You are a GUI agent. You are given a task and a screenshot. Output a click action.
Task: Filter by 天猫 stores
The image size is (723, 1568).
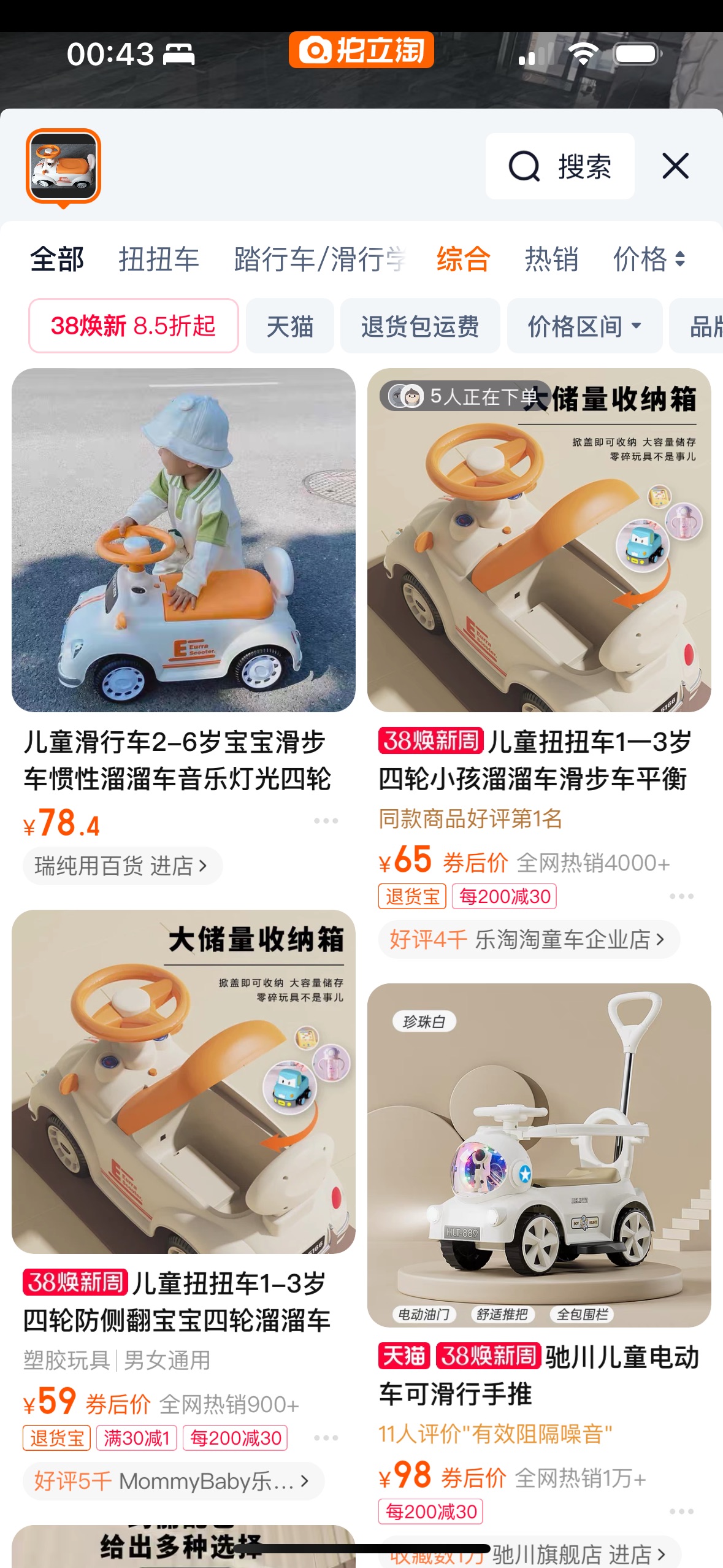pyautogui.click(x=289, y=326)
